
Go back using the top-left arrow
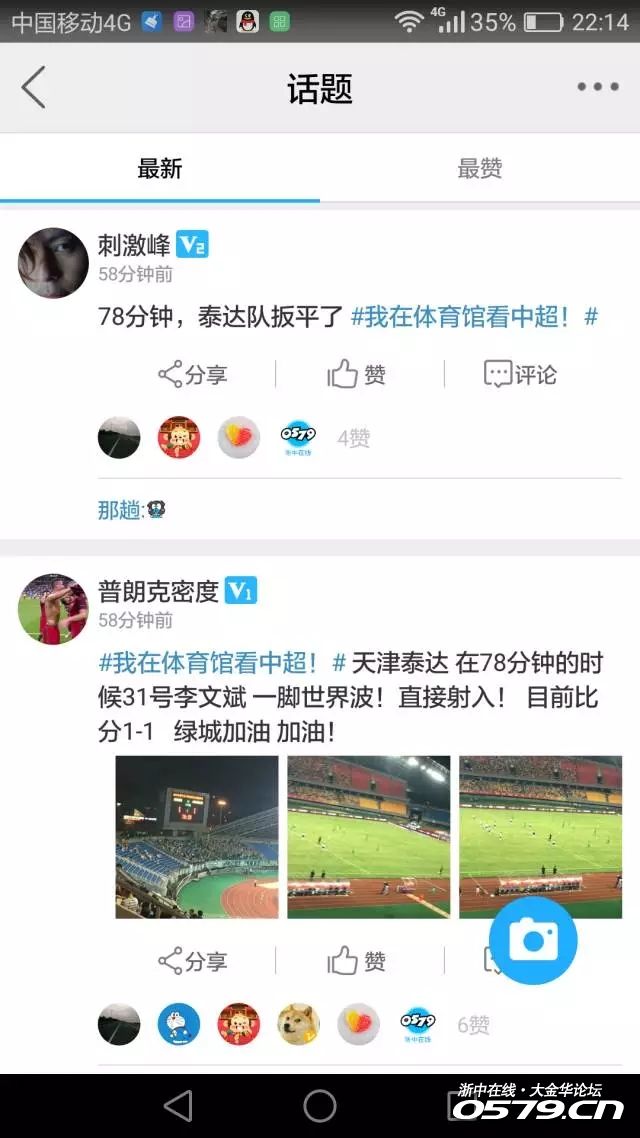[34, 88]
